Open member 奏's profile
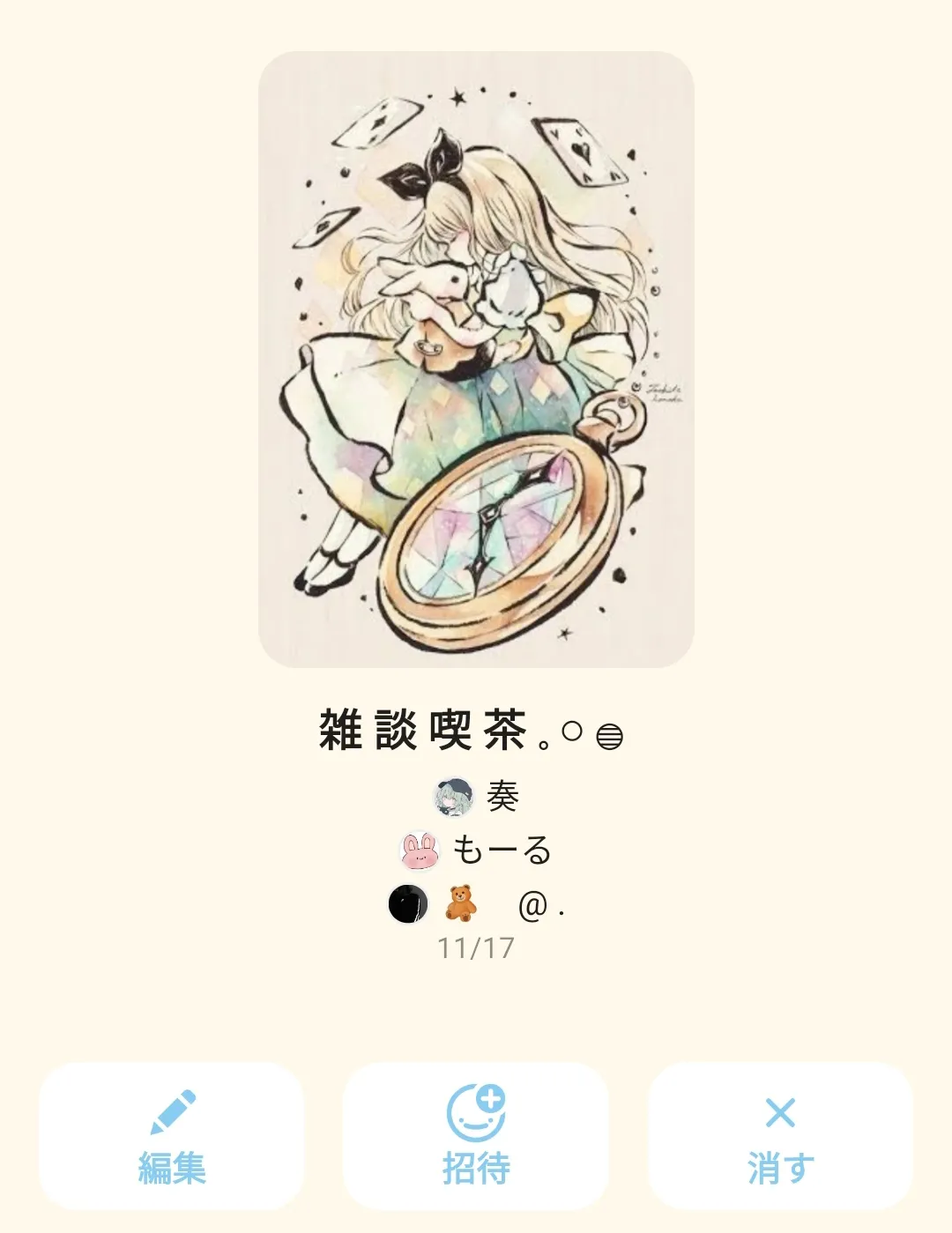Screen dimensions: 952x1233 pyautogui.click(x=477, y=797)
